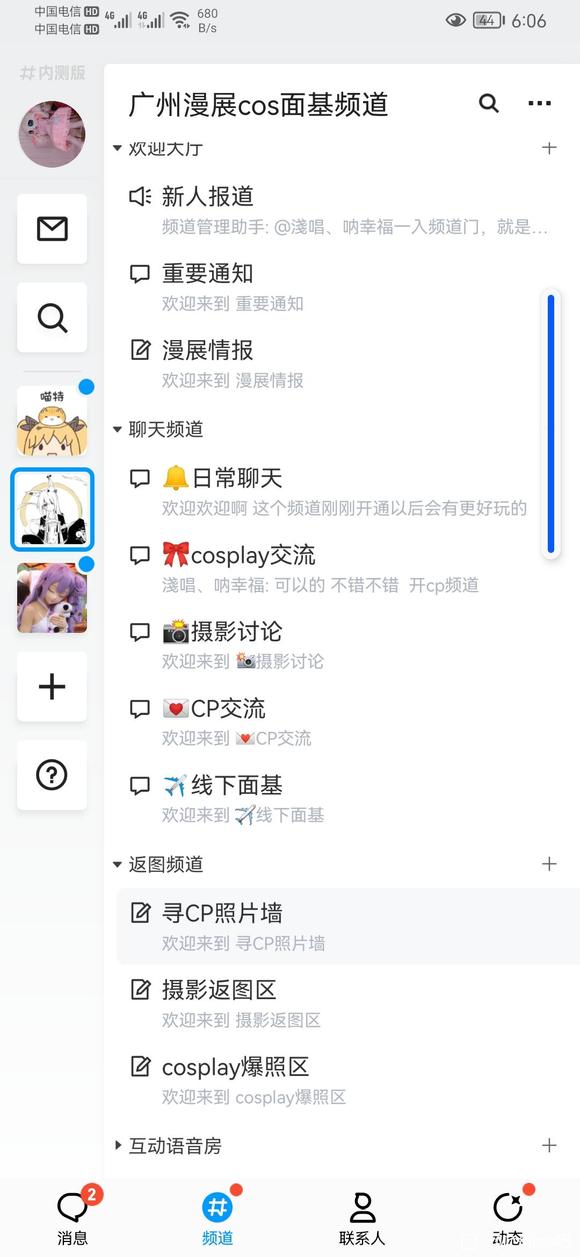Switch to the 动态 tab
Screen dimensions: 580x1257
507,1219
